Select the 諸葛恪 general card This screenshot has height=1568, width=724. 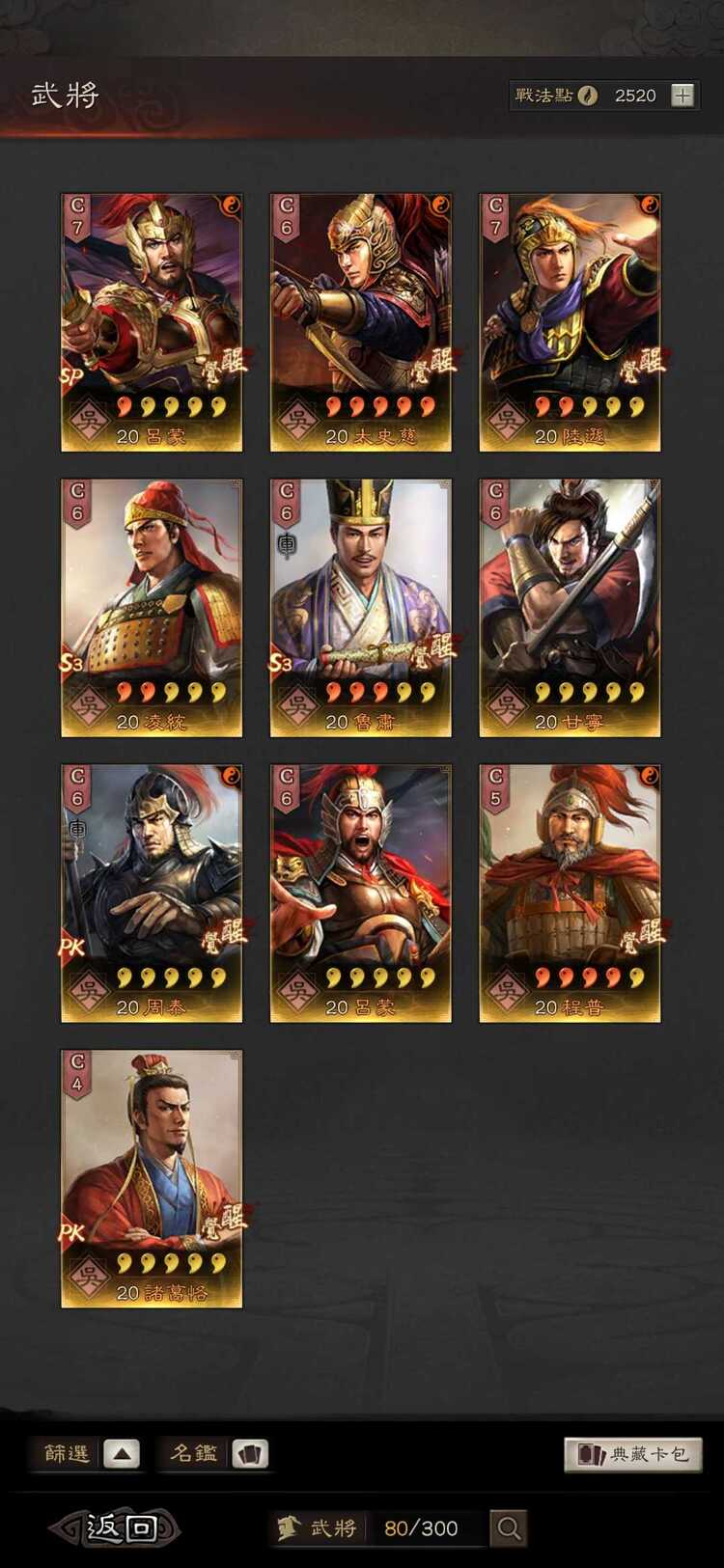coord(152,1179)
